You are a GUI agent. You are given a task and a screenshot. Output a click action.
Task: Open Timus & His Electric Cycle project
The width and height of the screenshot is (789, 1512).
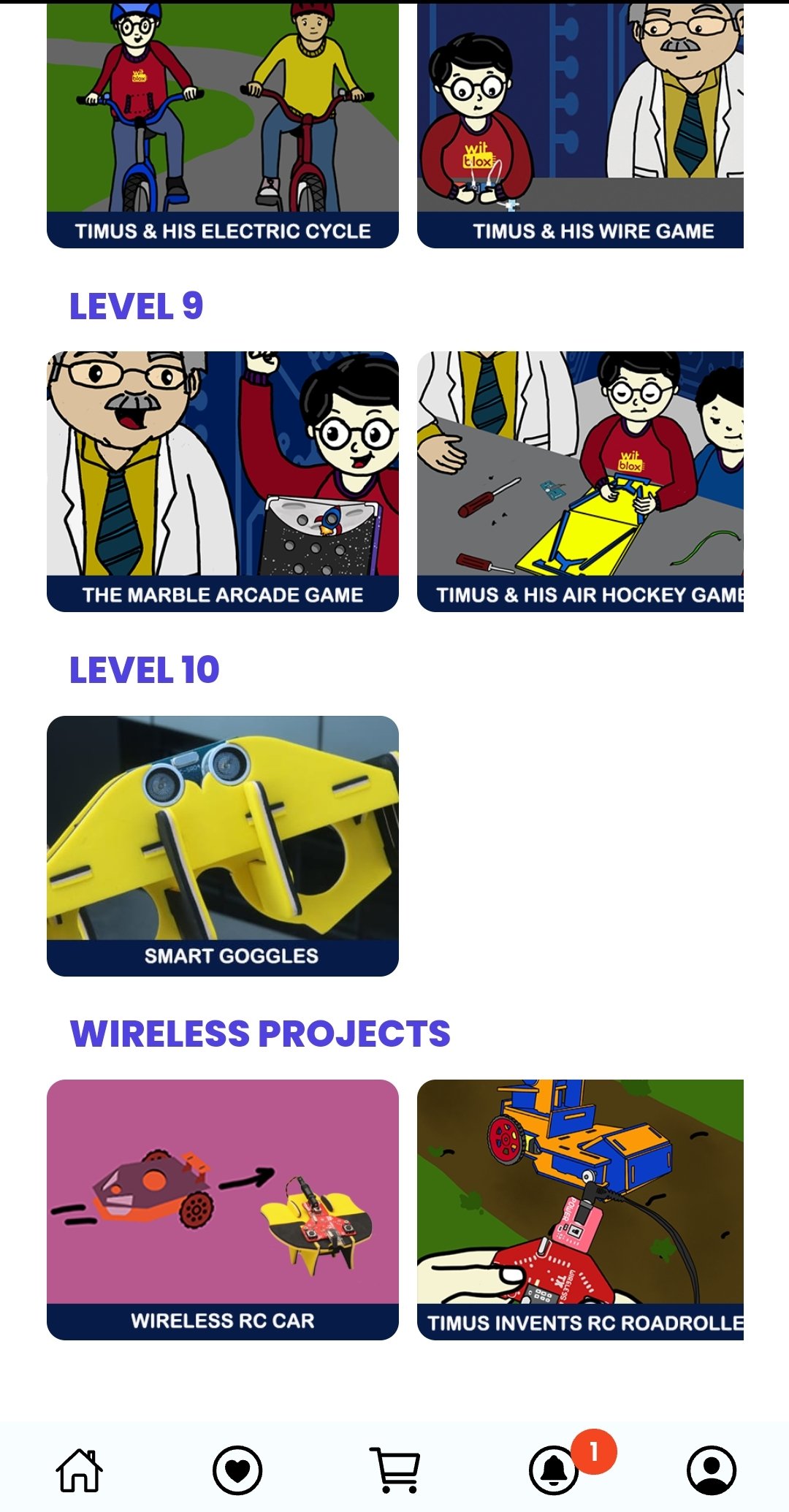coord(223,128)
